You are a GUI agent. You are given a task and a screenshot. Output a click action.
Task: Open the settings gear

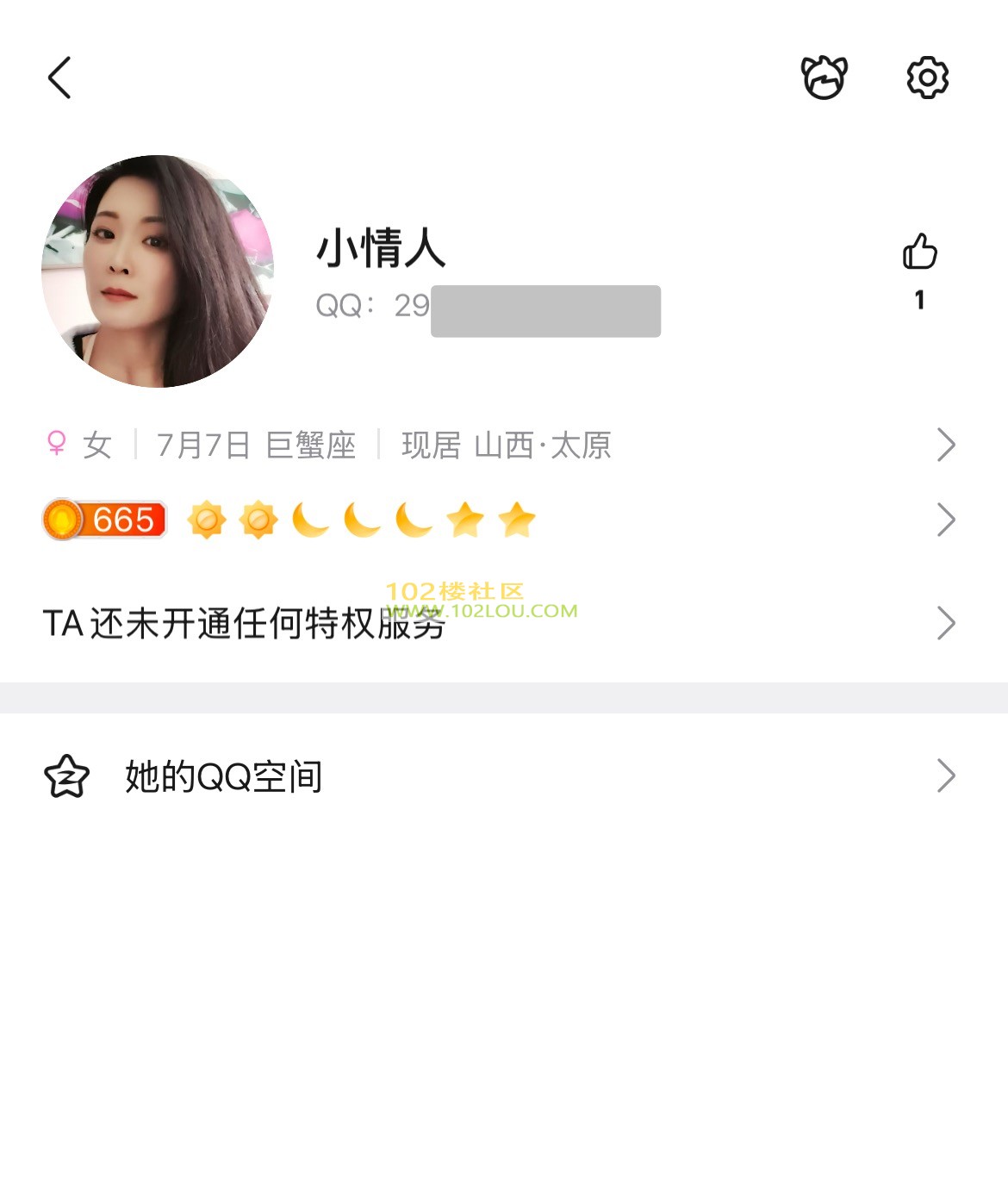pos(927,78)
